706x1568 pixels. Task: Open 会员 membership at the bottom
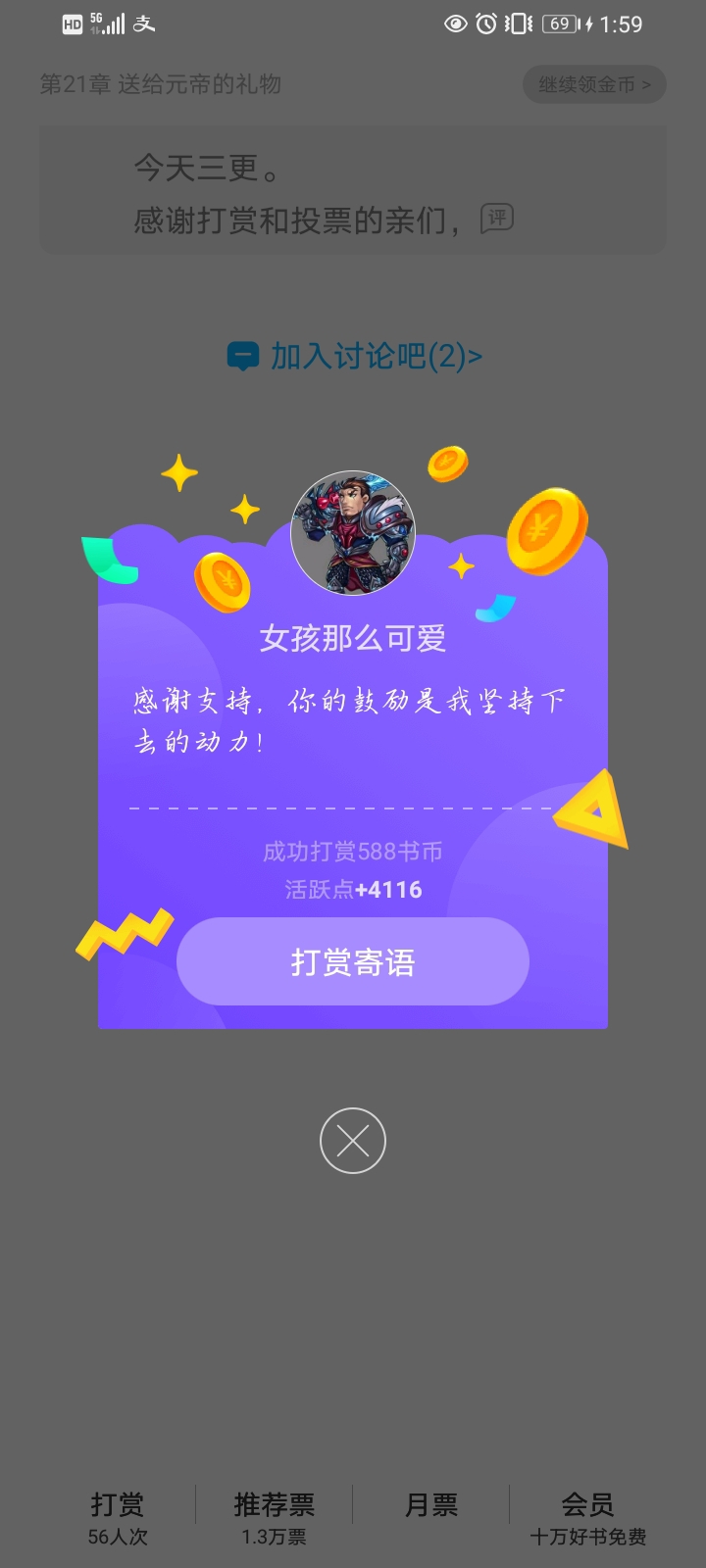pyautogui.click(x=588, y=1518)
